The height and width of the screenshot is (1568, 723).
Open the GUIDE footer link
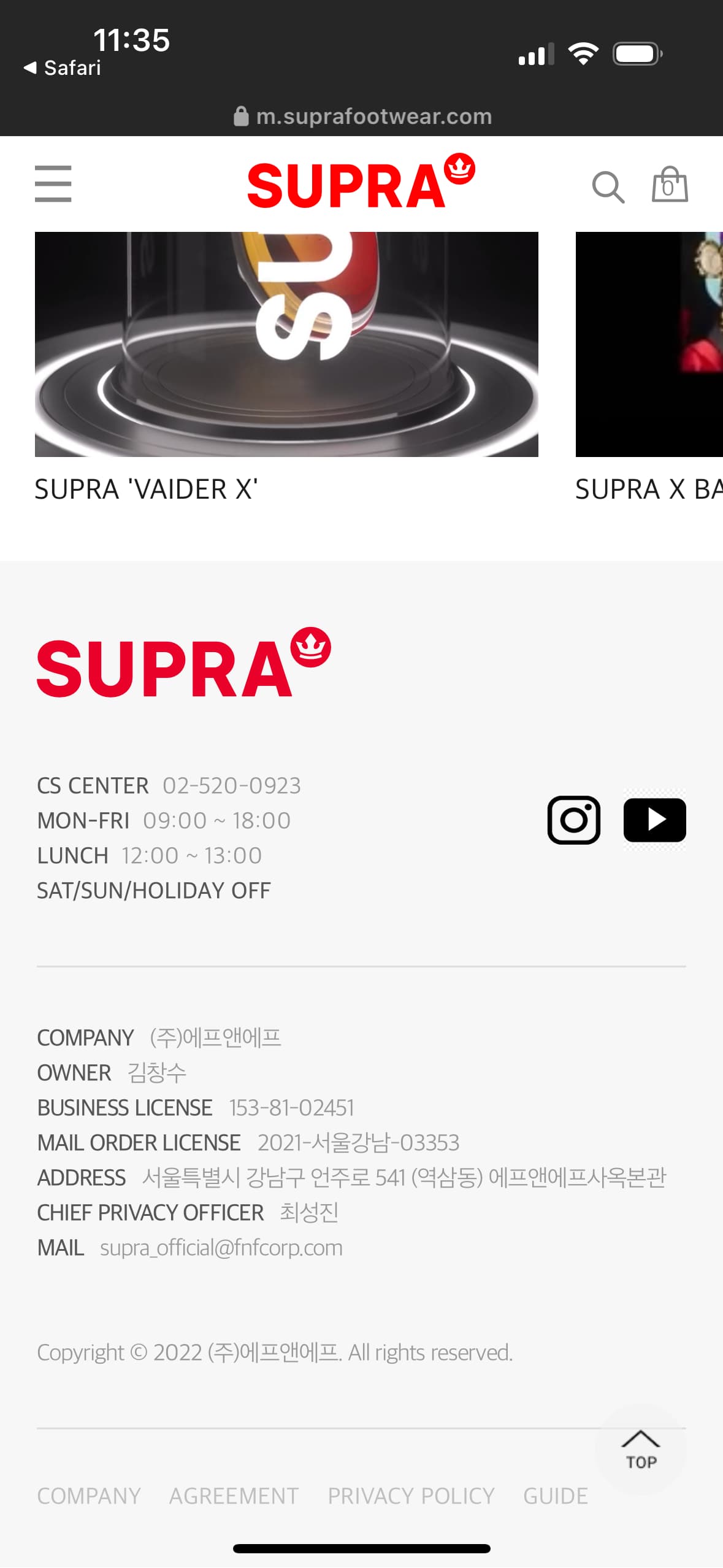(556, 1496)
